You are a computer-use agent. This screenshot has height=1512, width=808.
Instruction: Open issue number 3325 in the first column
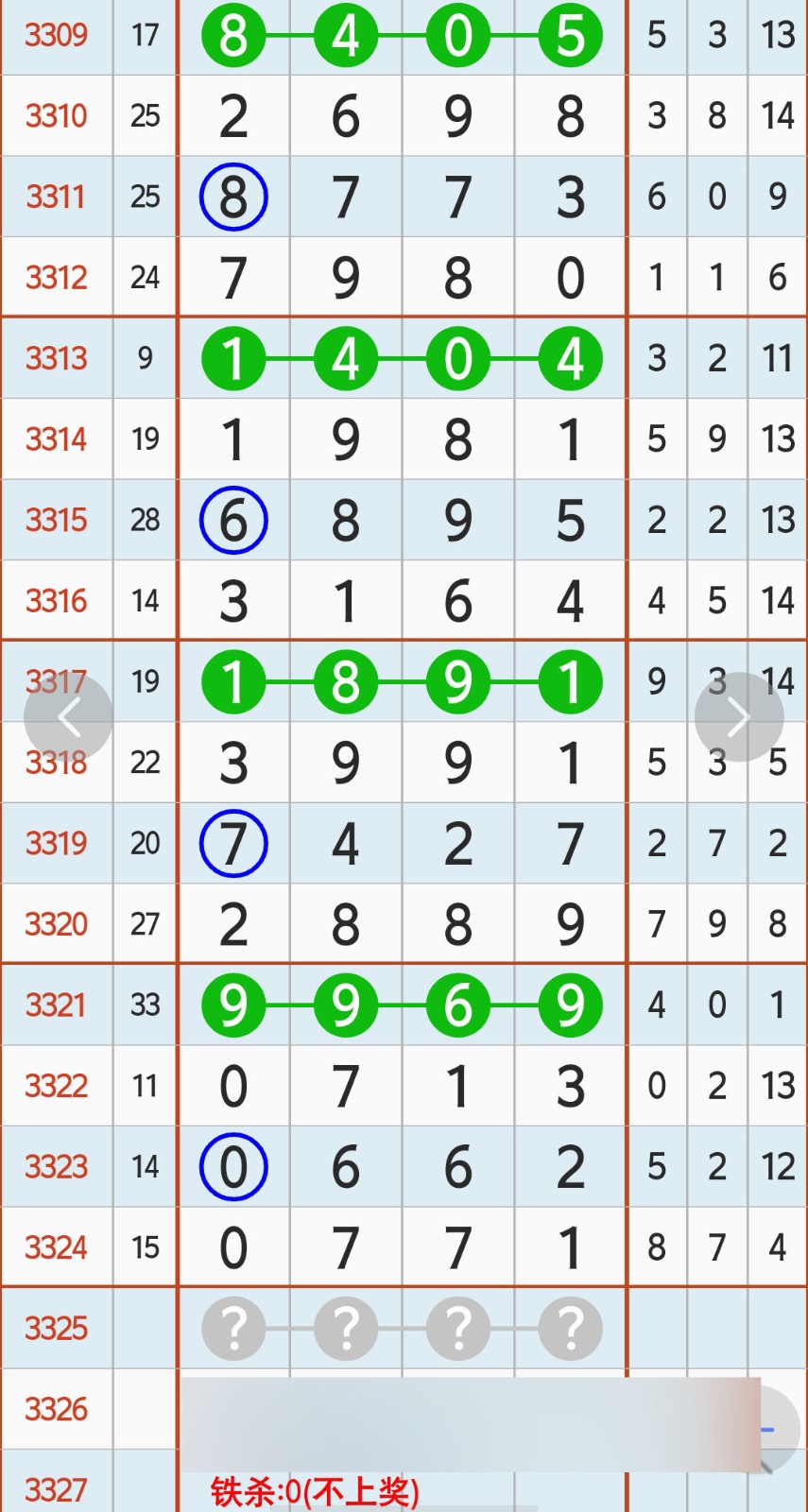point(54,1328)
